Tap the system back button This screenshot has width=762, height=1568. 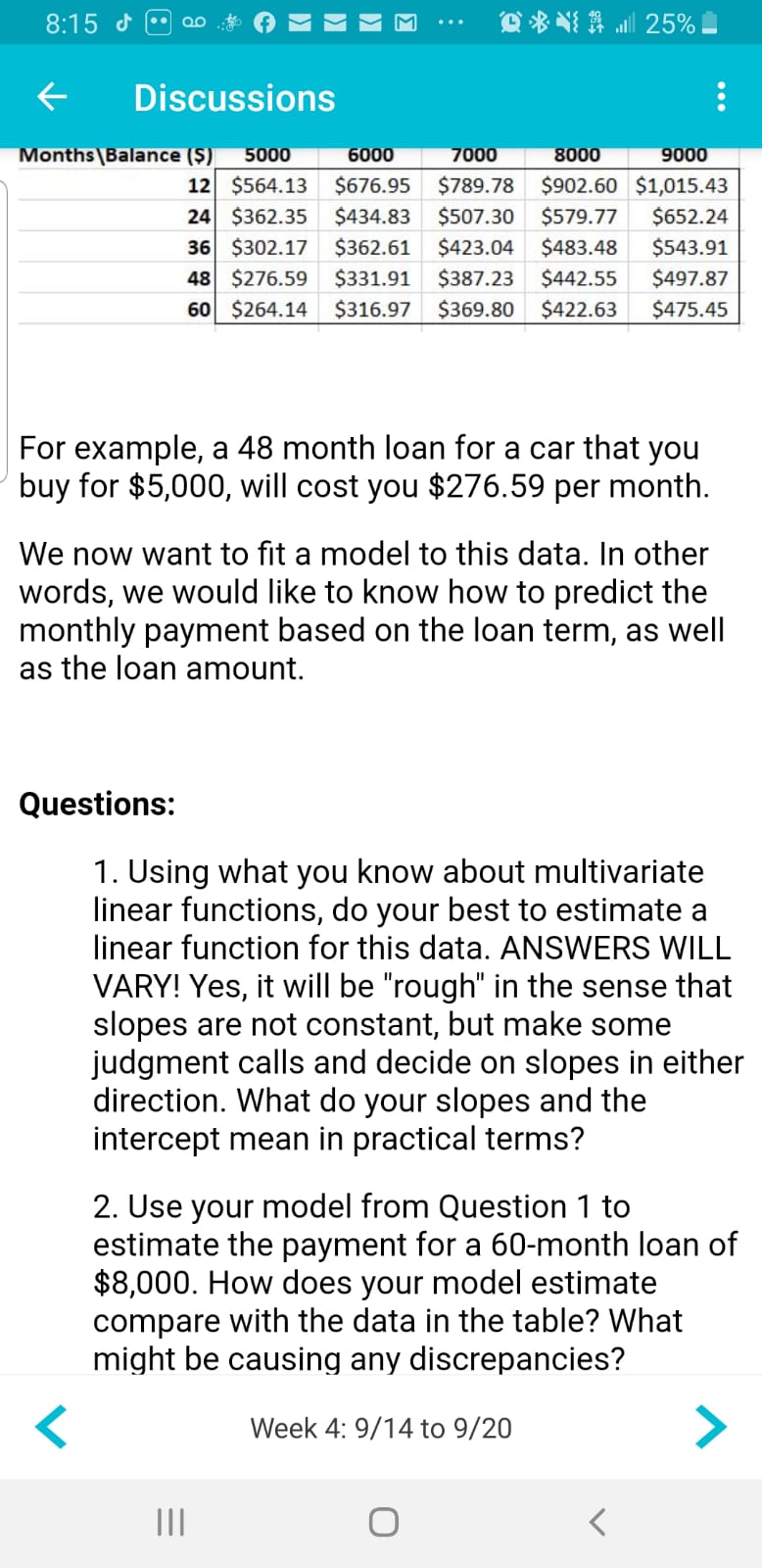(596, 1522)
